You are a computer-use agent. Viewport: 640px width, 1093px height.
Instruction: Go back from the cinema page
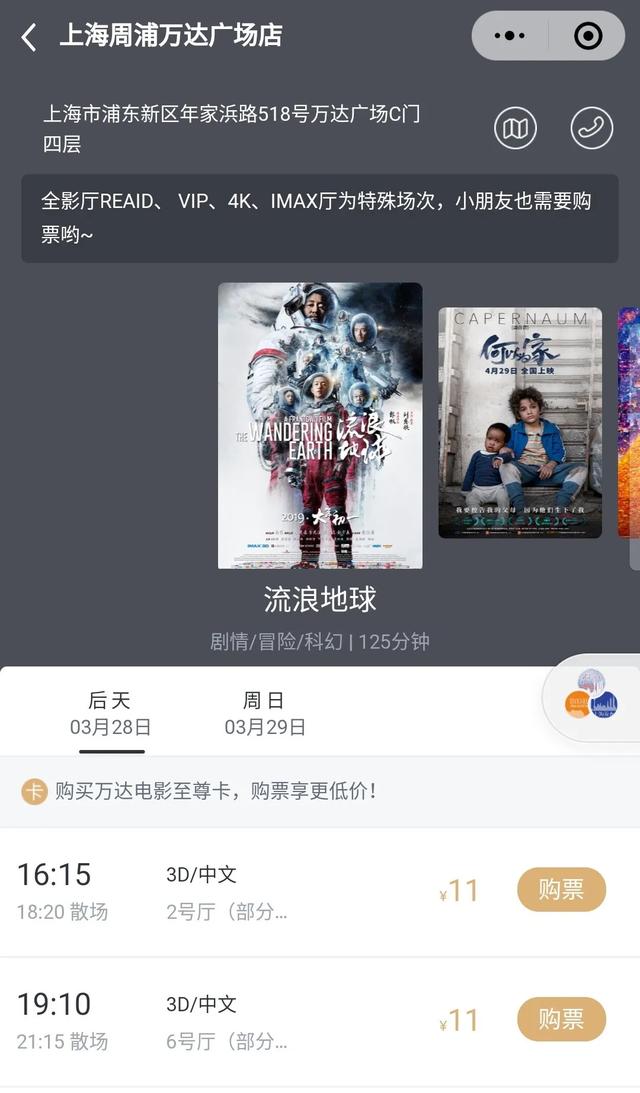[29, 37]
